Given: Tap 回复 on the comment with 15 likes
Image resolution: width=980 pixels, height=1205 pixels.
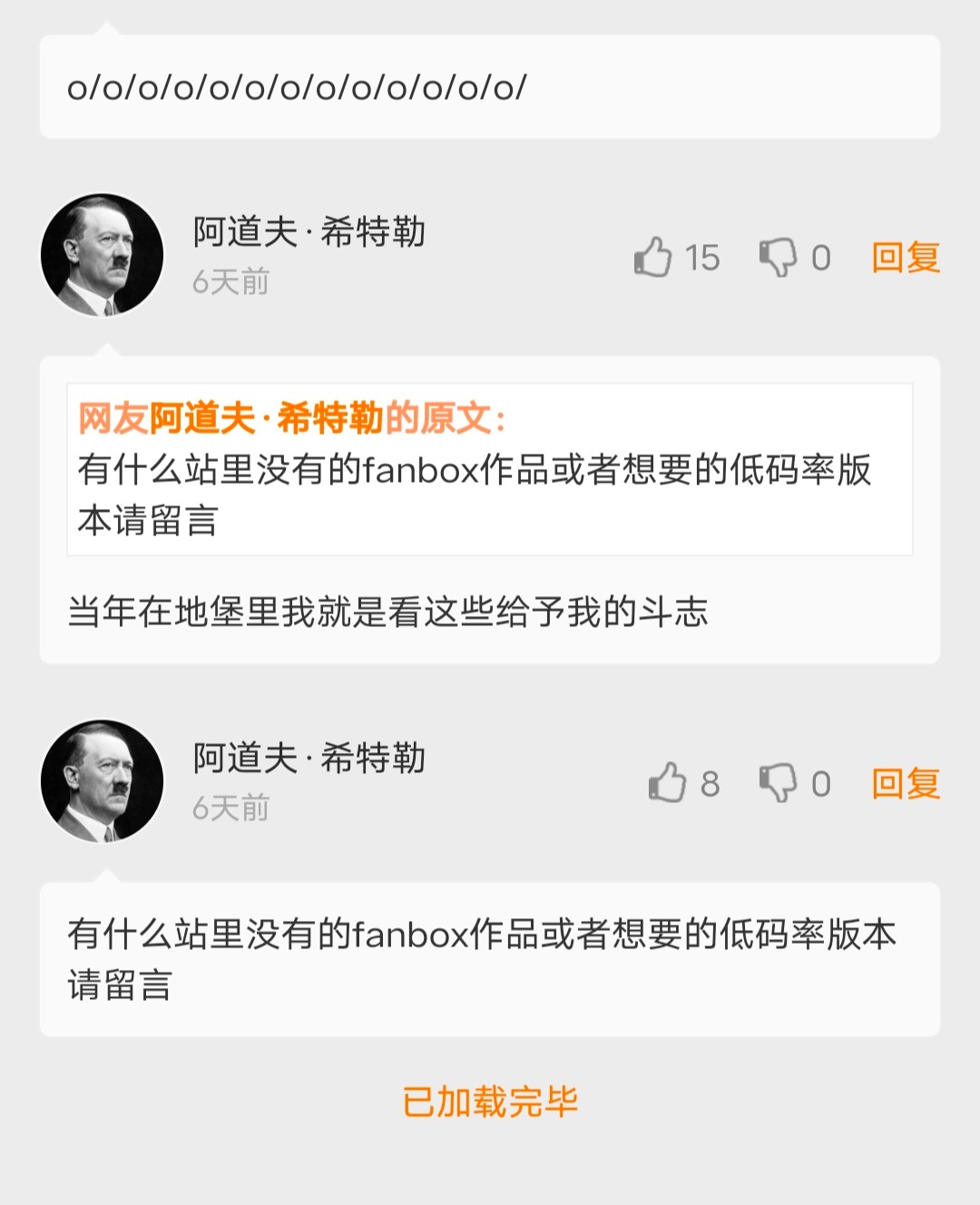Looking at the screenshot, I should 905,258.
